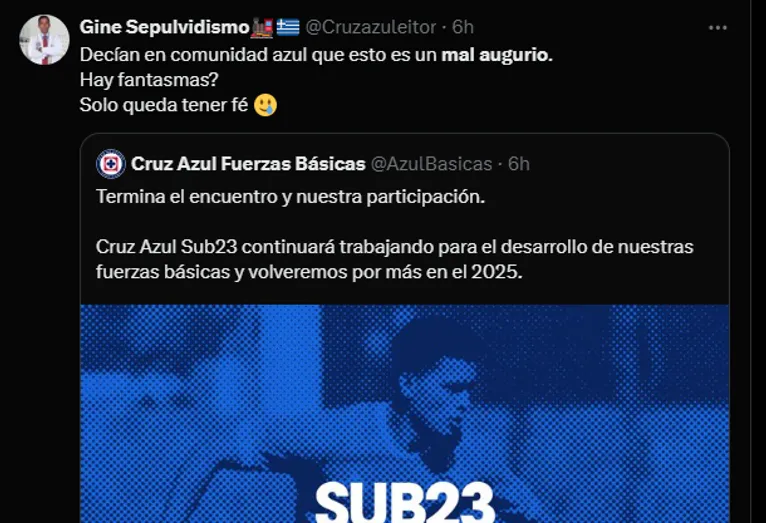The height and width of the screenshot is (523, 766).
Task: Open Gine Sepulvidismo's profile picture
Action: 44,41
